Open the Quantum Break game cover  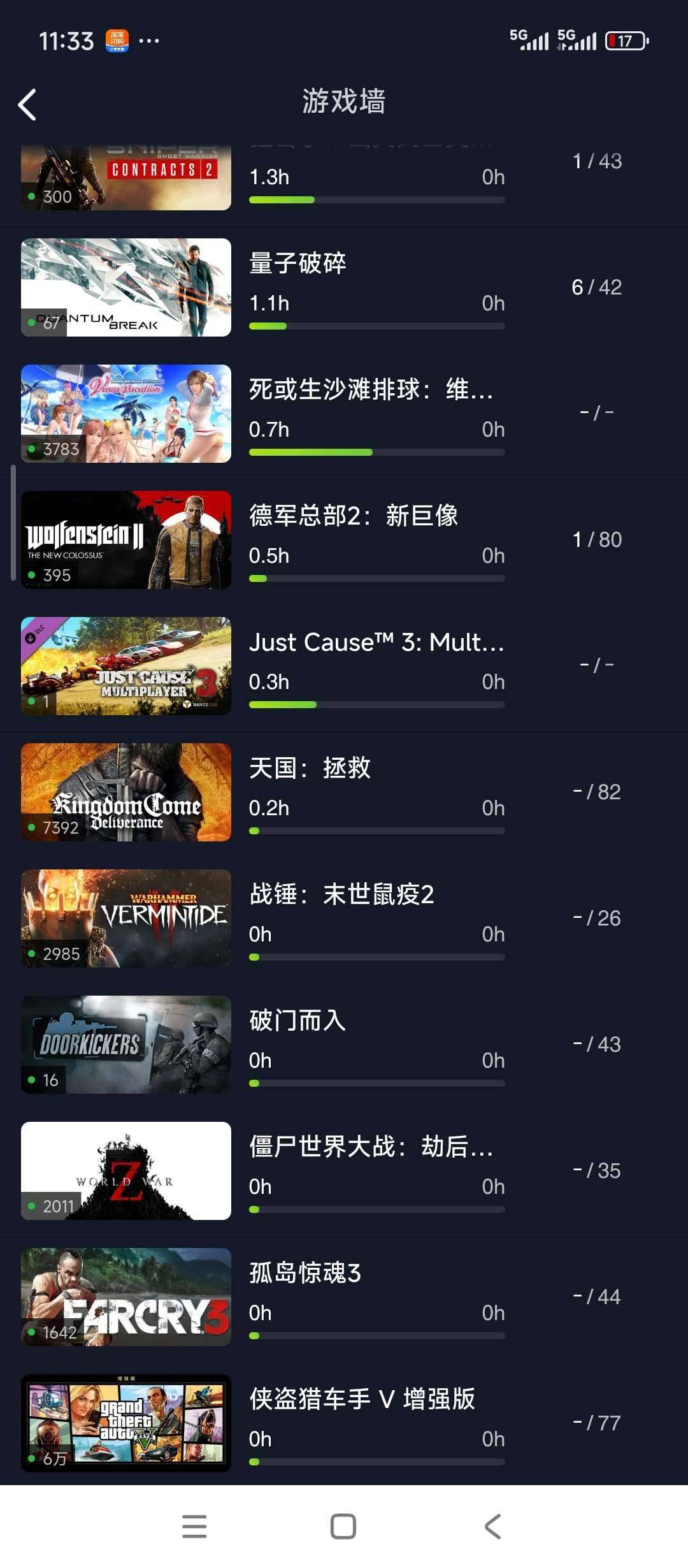(125, 287)
